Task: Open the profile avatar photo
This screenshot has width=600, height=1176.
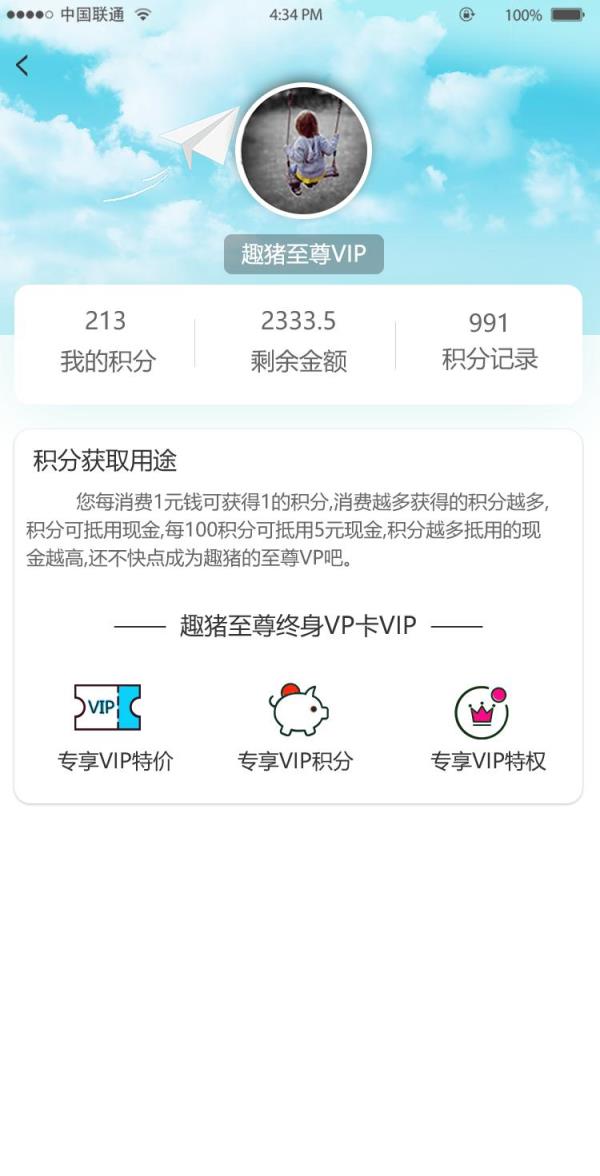Action: click(304, 151)
